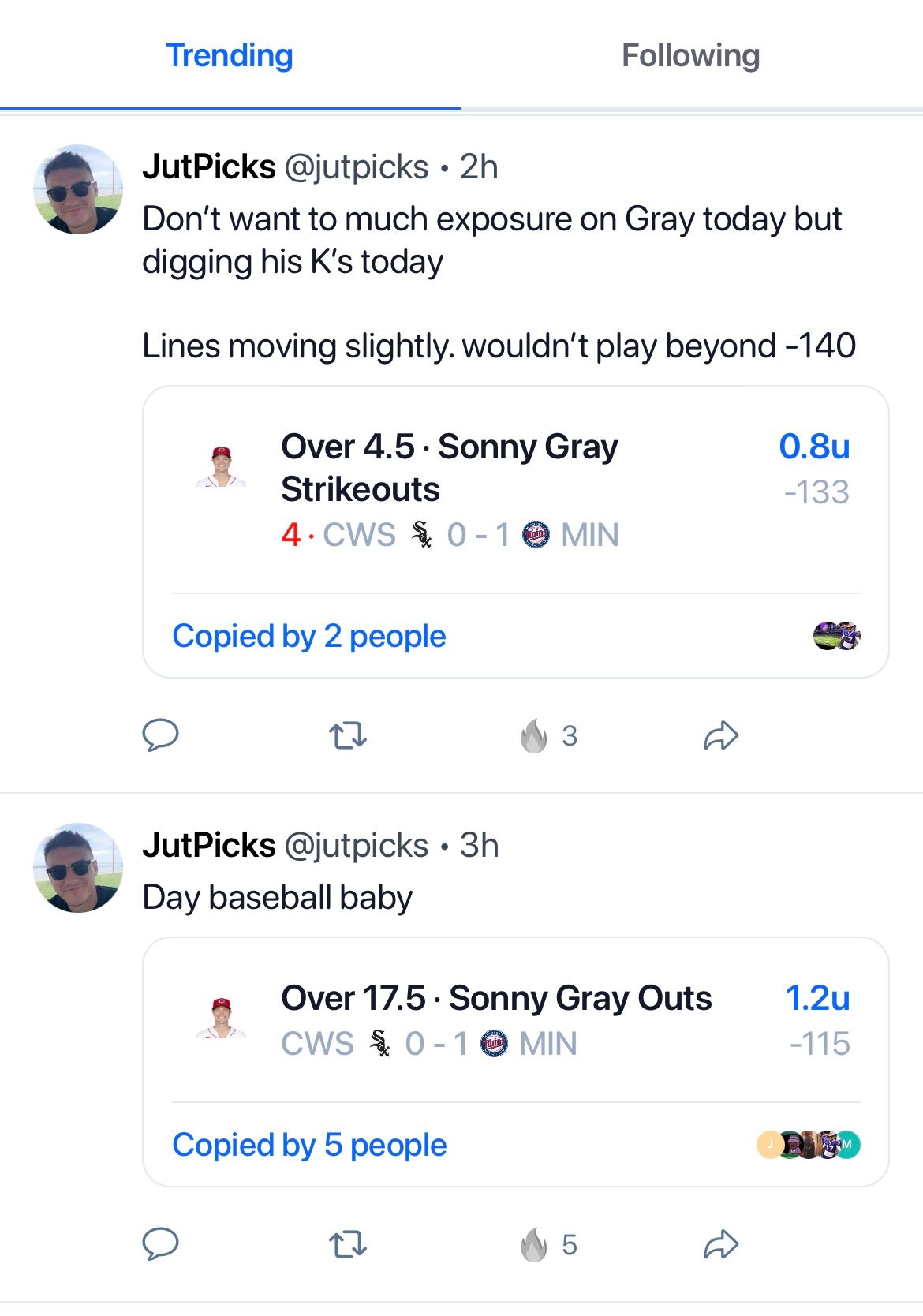This screenshot has width=923, height=1316.
Task: Like the Day baseball baby post
Action: pyautogui.click(x=534, y=1245)
